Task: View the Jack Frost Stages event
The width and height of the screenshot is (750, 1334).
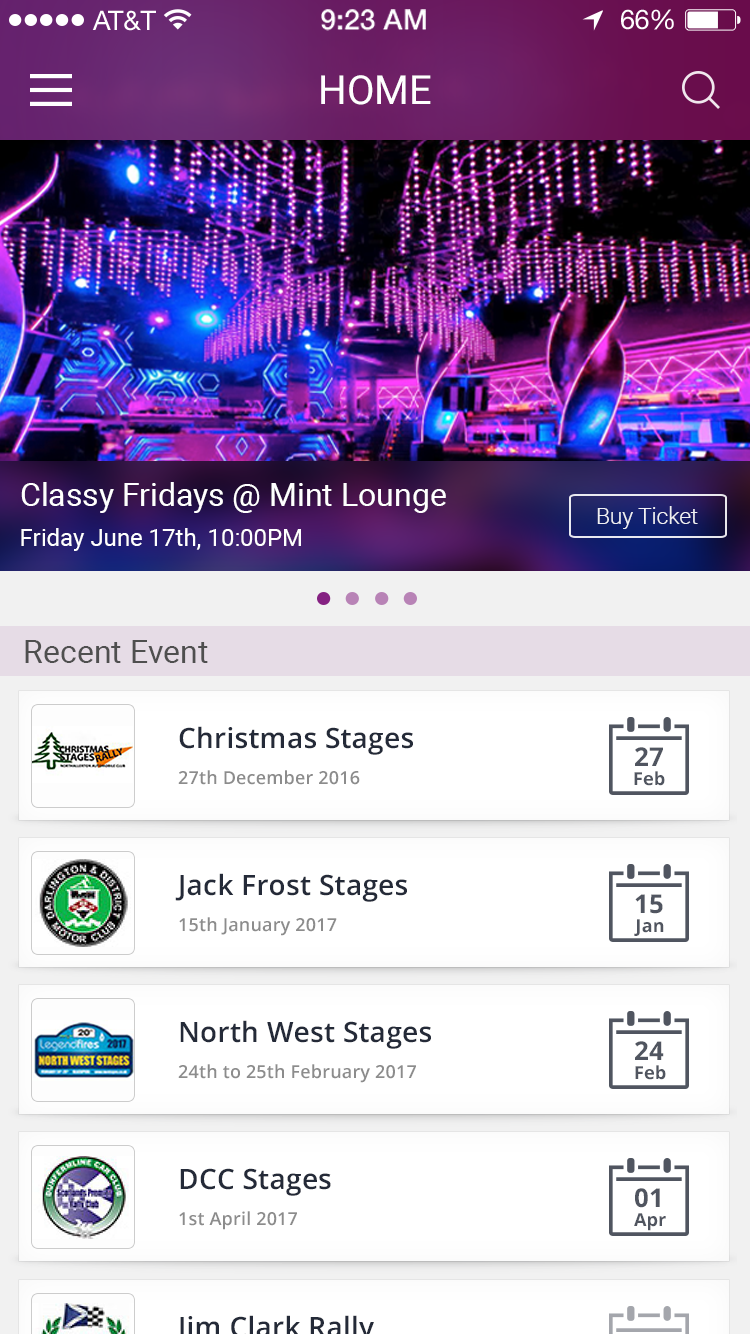Action: 374,903
